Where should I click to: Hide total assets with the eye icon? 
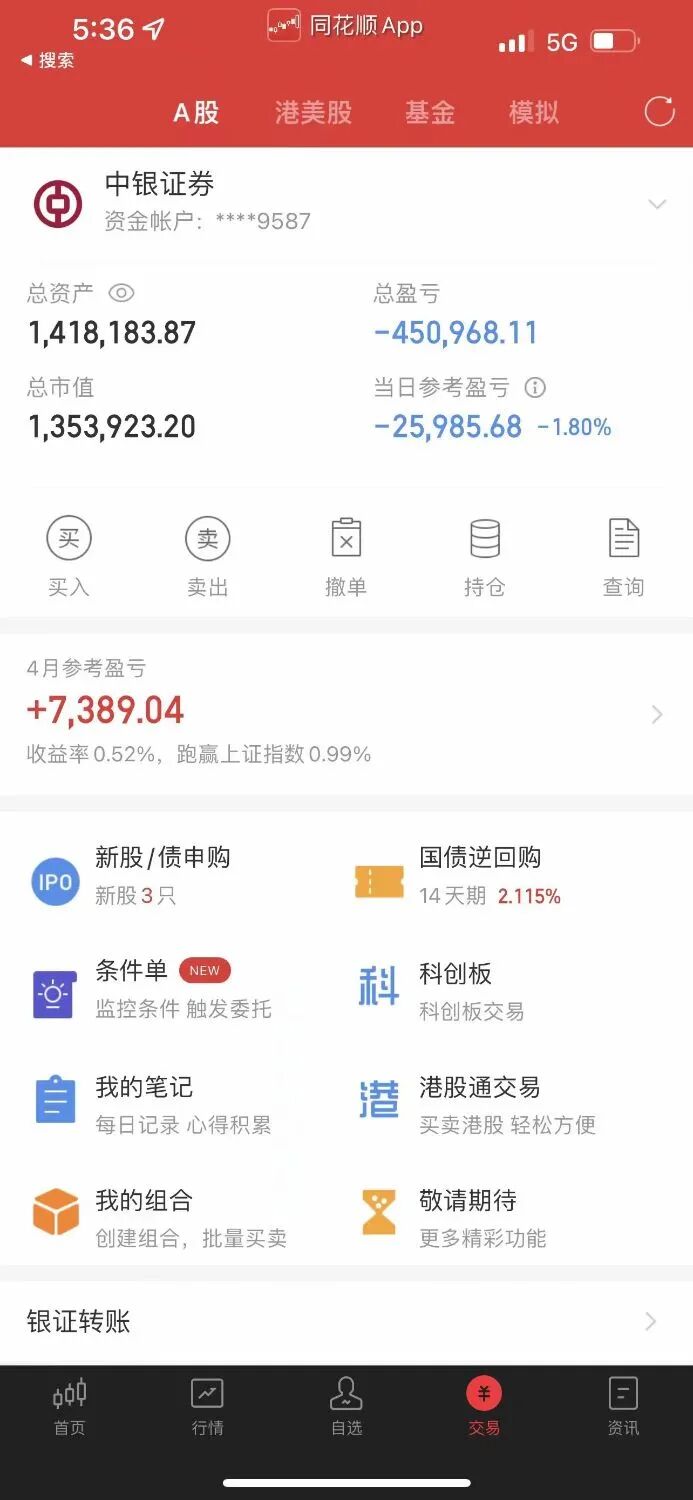[x=121, y=293]
